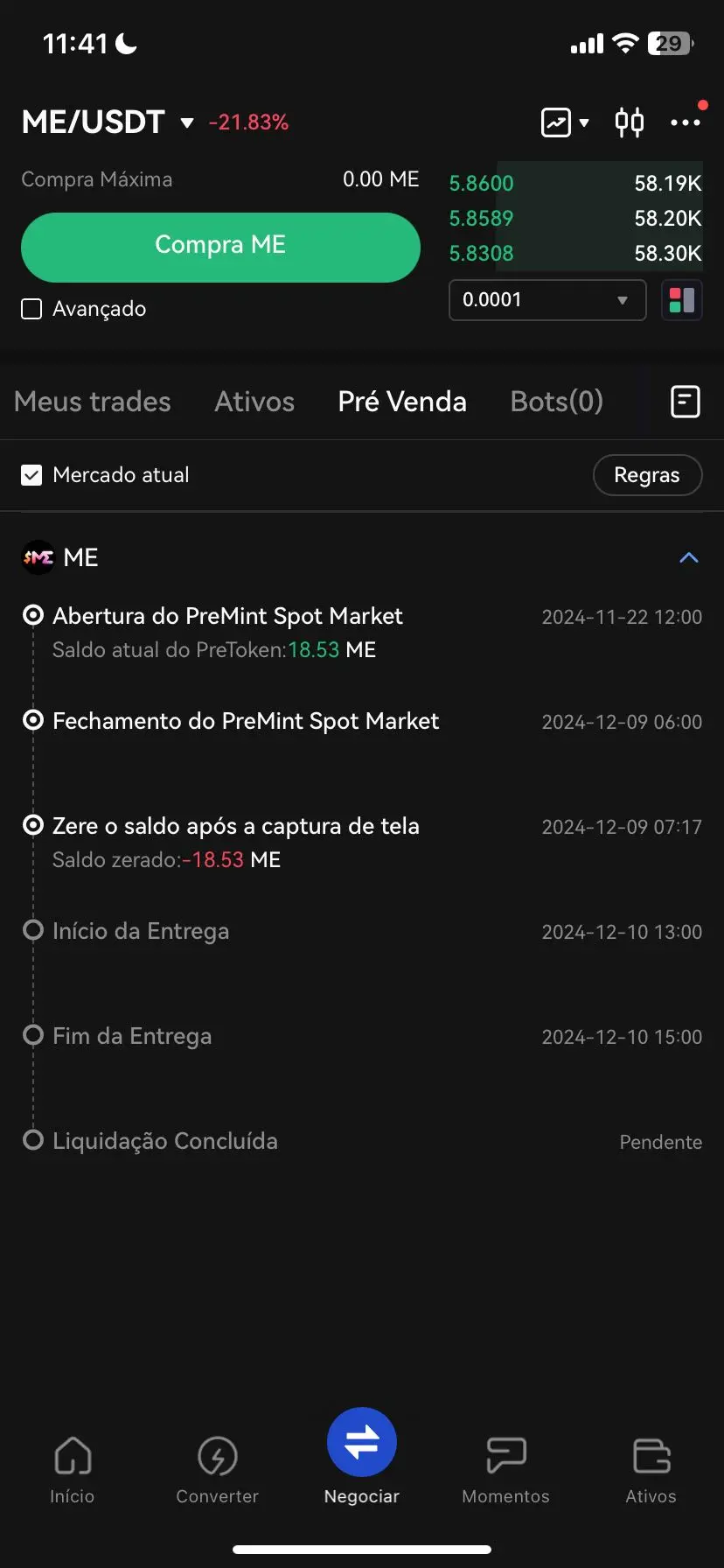724x1568 pixels.
Task: Open the three-dot overflow menu
Action: (685, 122)
